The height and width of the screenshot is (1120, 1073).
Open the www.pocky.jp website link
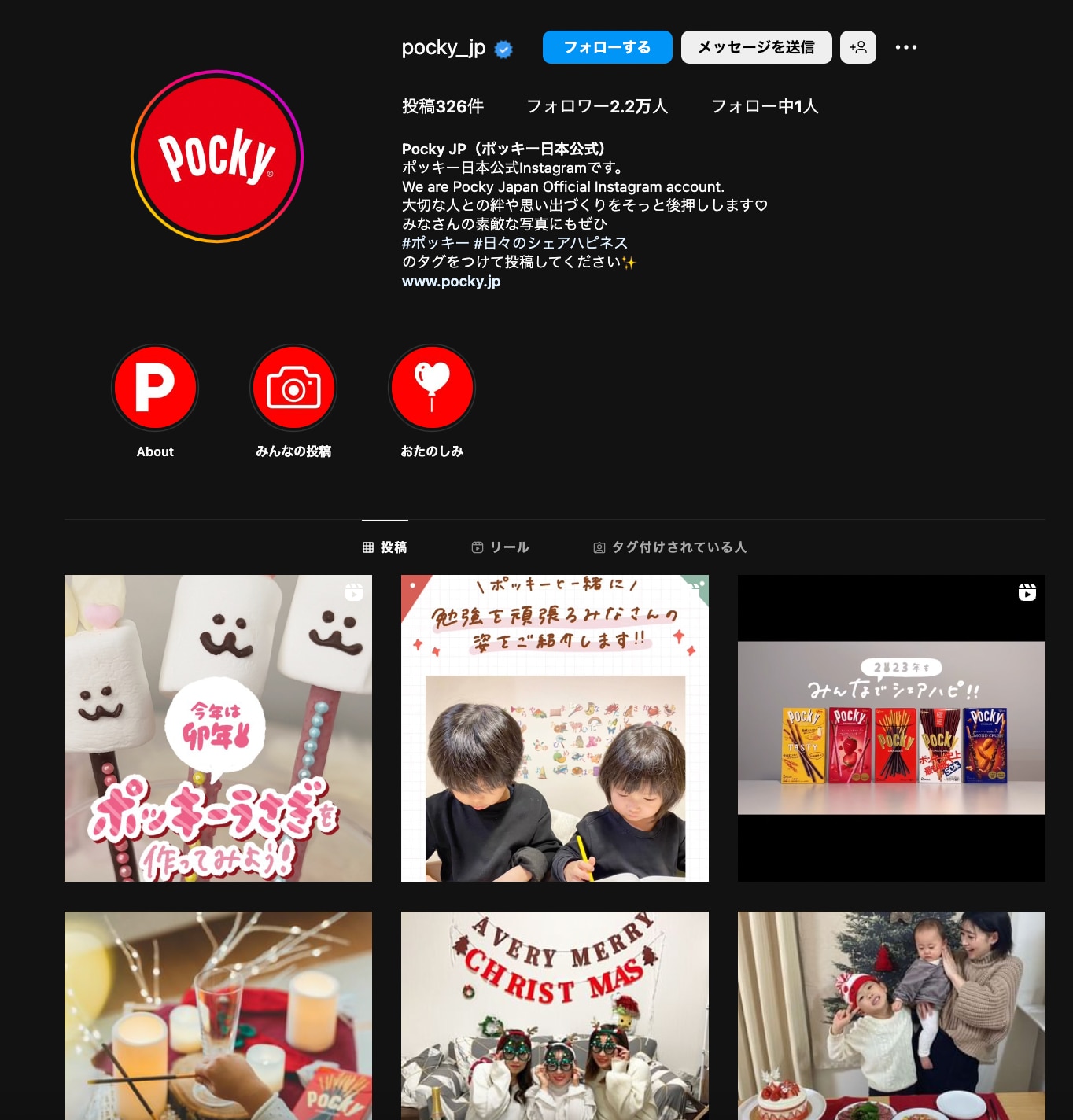click(451, 281)
